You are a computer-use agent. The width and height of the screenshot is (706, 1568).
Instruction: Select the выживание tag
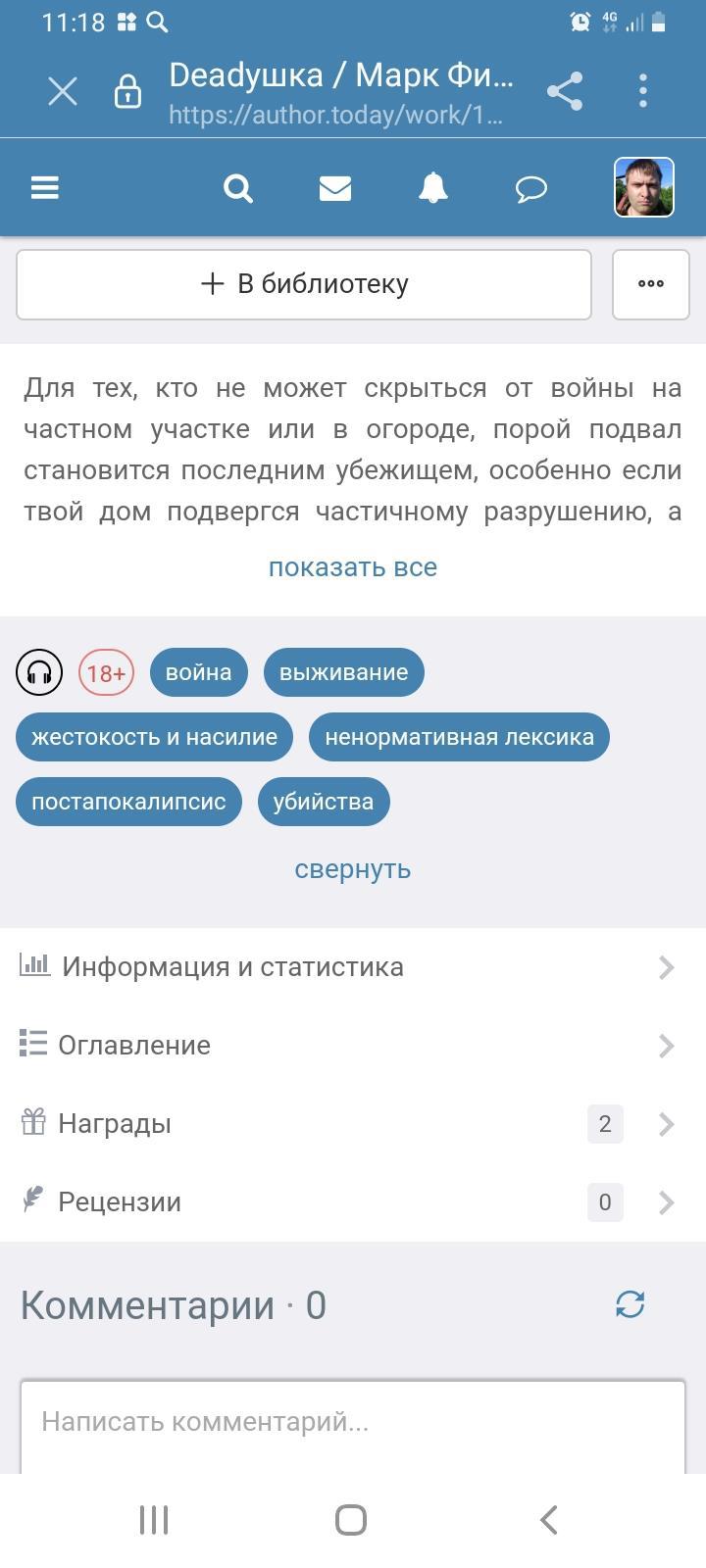[x=343, y=672]
